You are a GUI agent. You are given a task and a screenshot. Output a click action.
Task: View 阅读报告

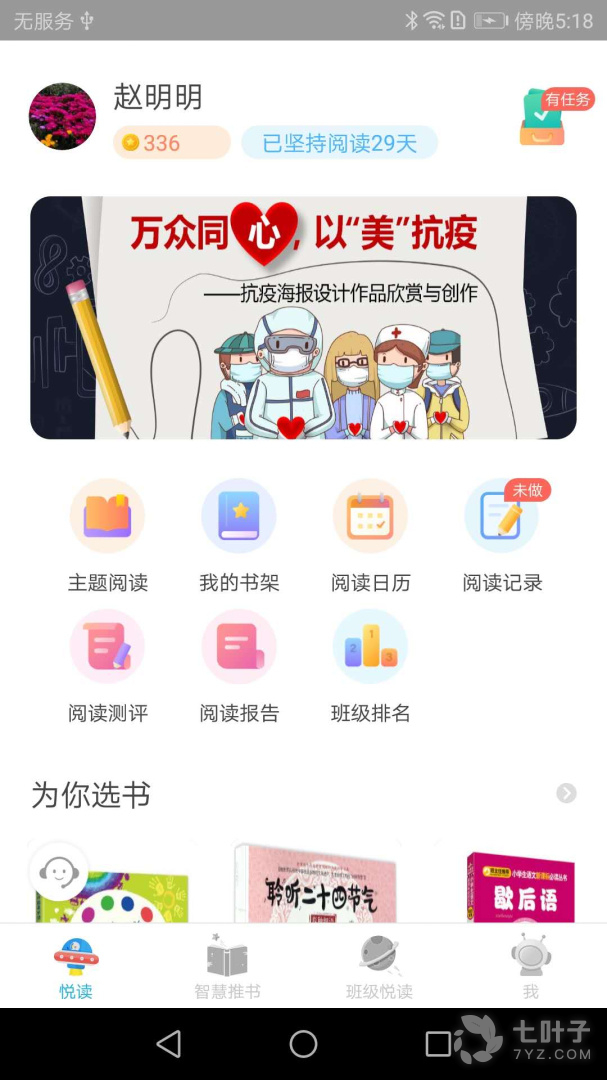[239, 666]
